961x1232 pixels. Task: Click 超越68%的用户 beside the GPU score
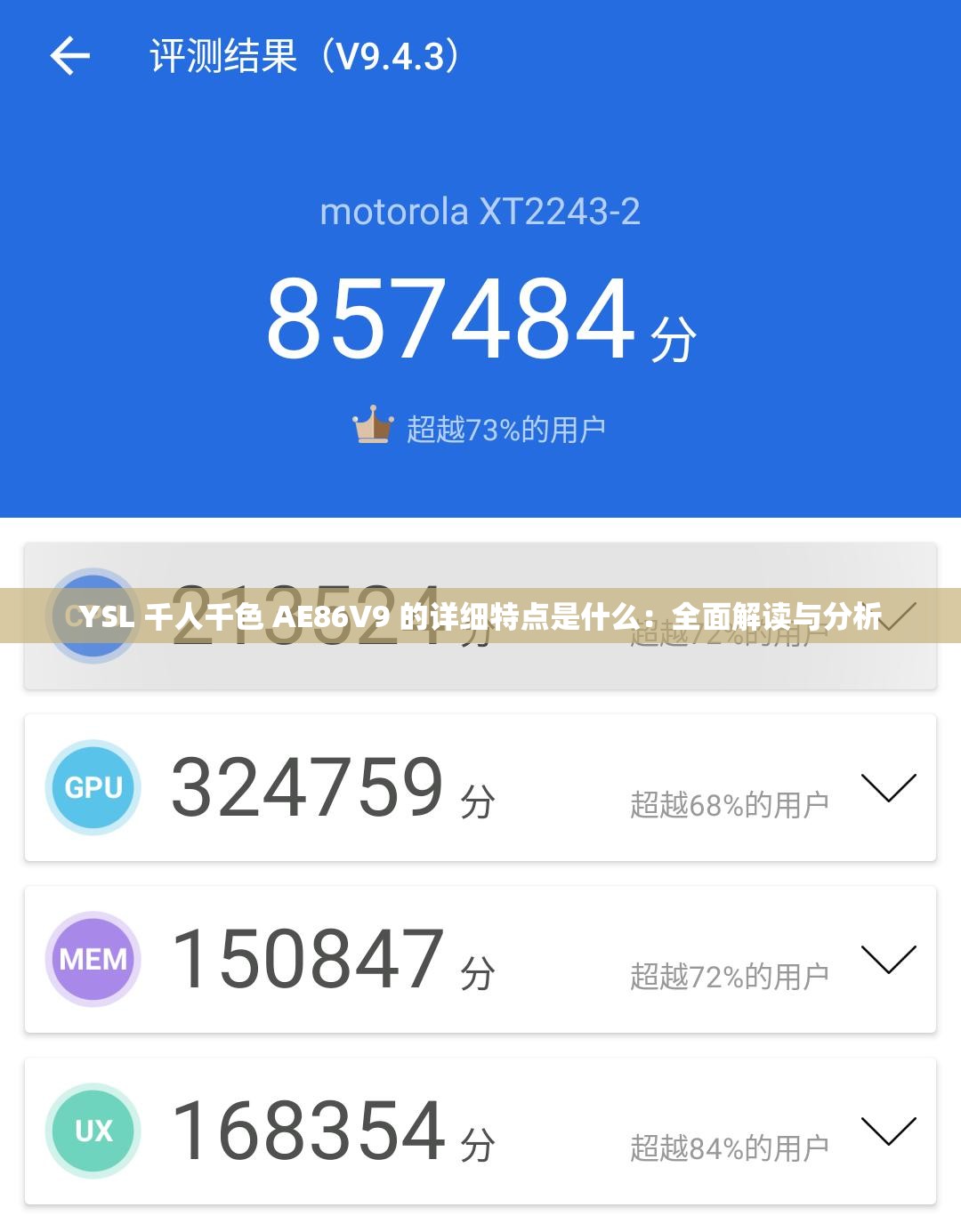730,802
